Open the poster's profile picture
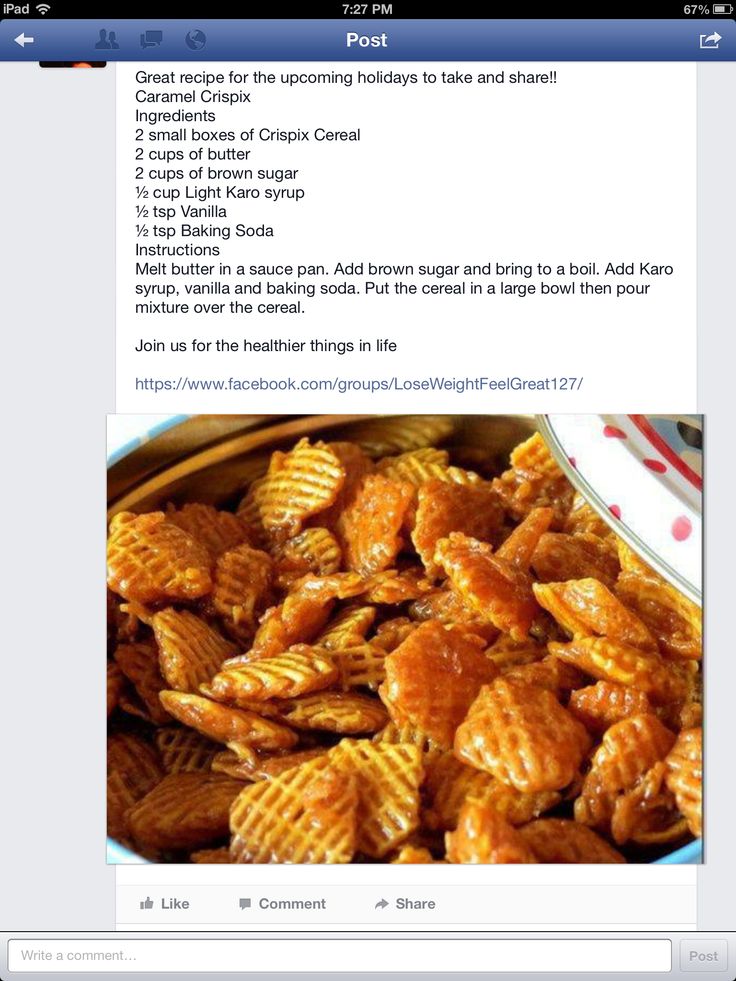This screenshot has width=736, height=981. [x=73, y=63]
